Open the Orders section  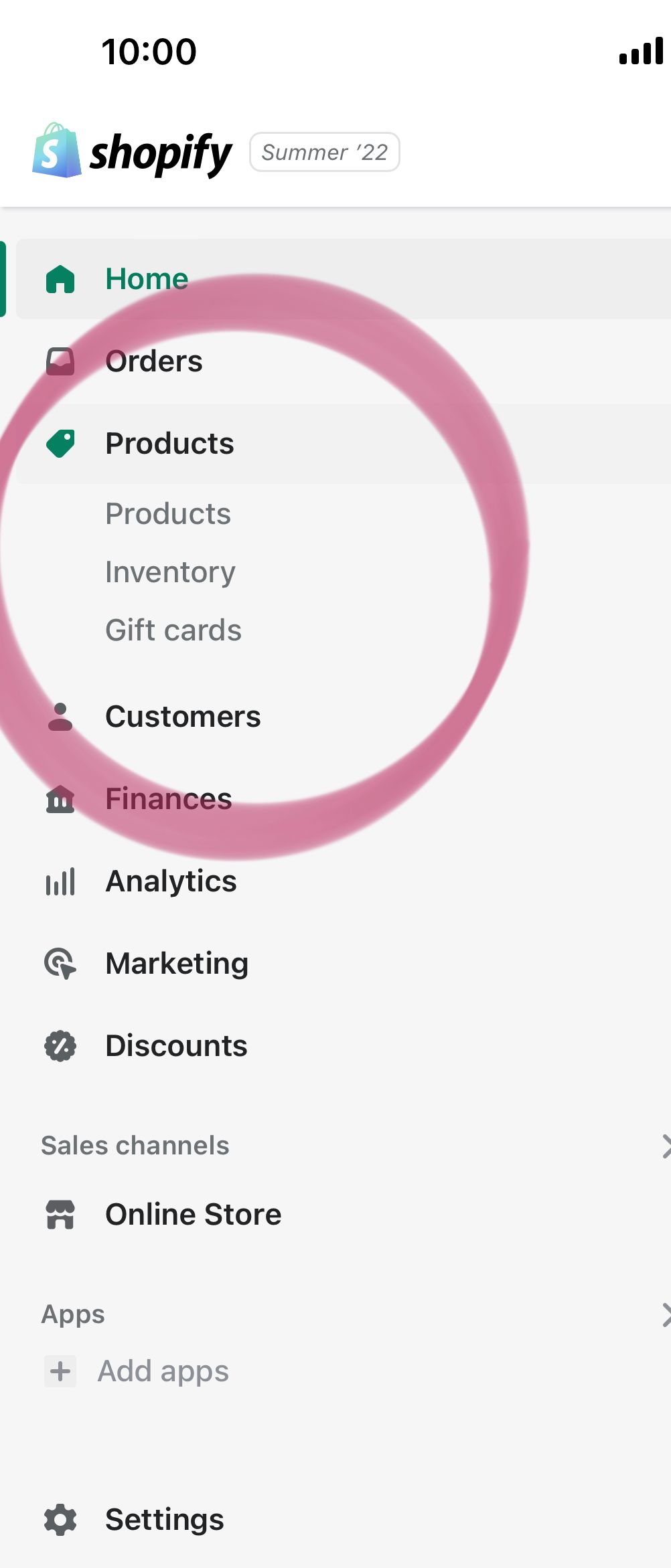click(154, 361)
